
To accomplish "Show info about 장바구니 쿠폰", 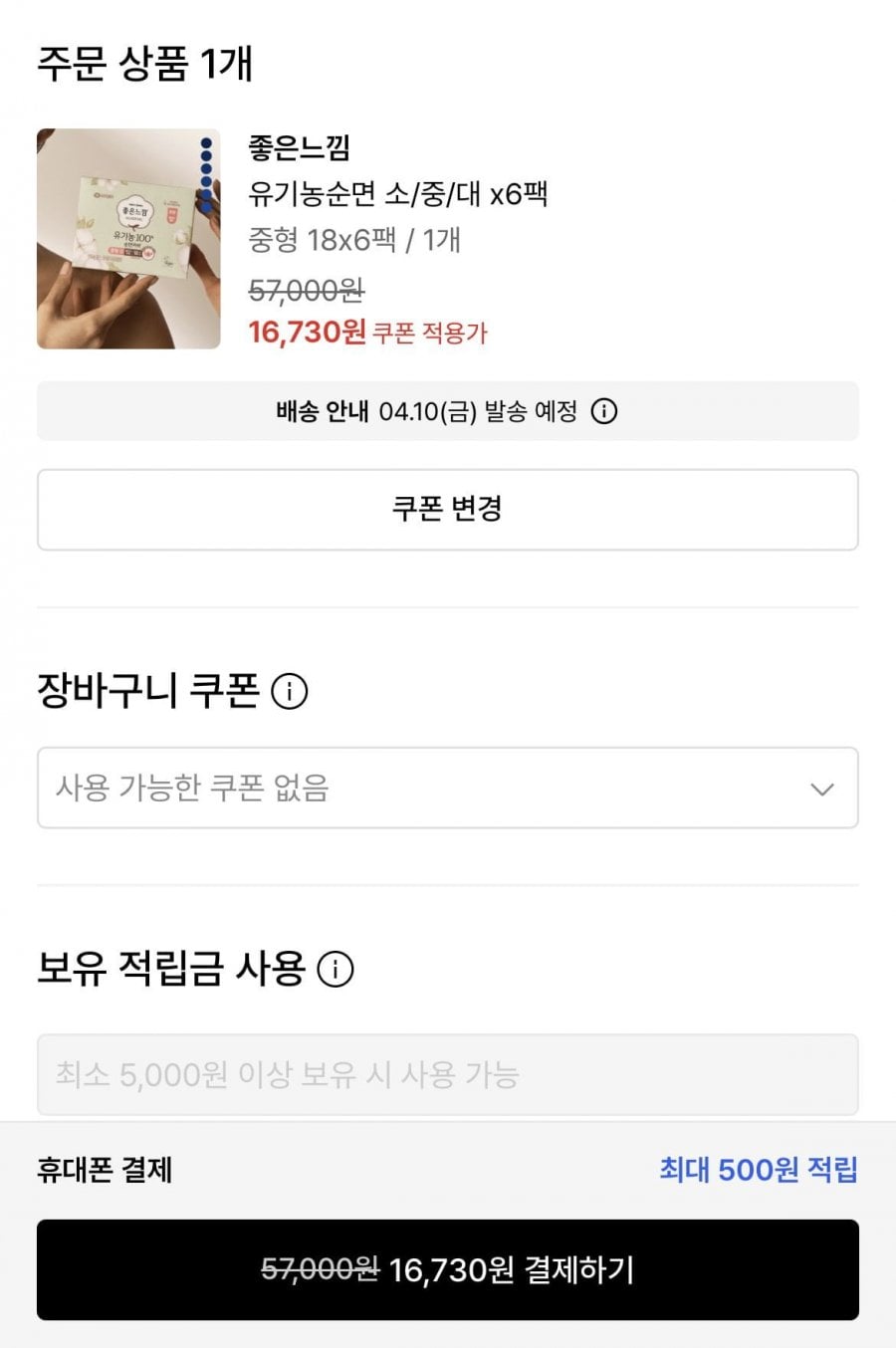I will tap(290, 691).
